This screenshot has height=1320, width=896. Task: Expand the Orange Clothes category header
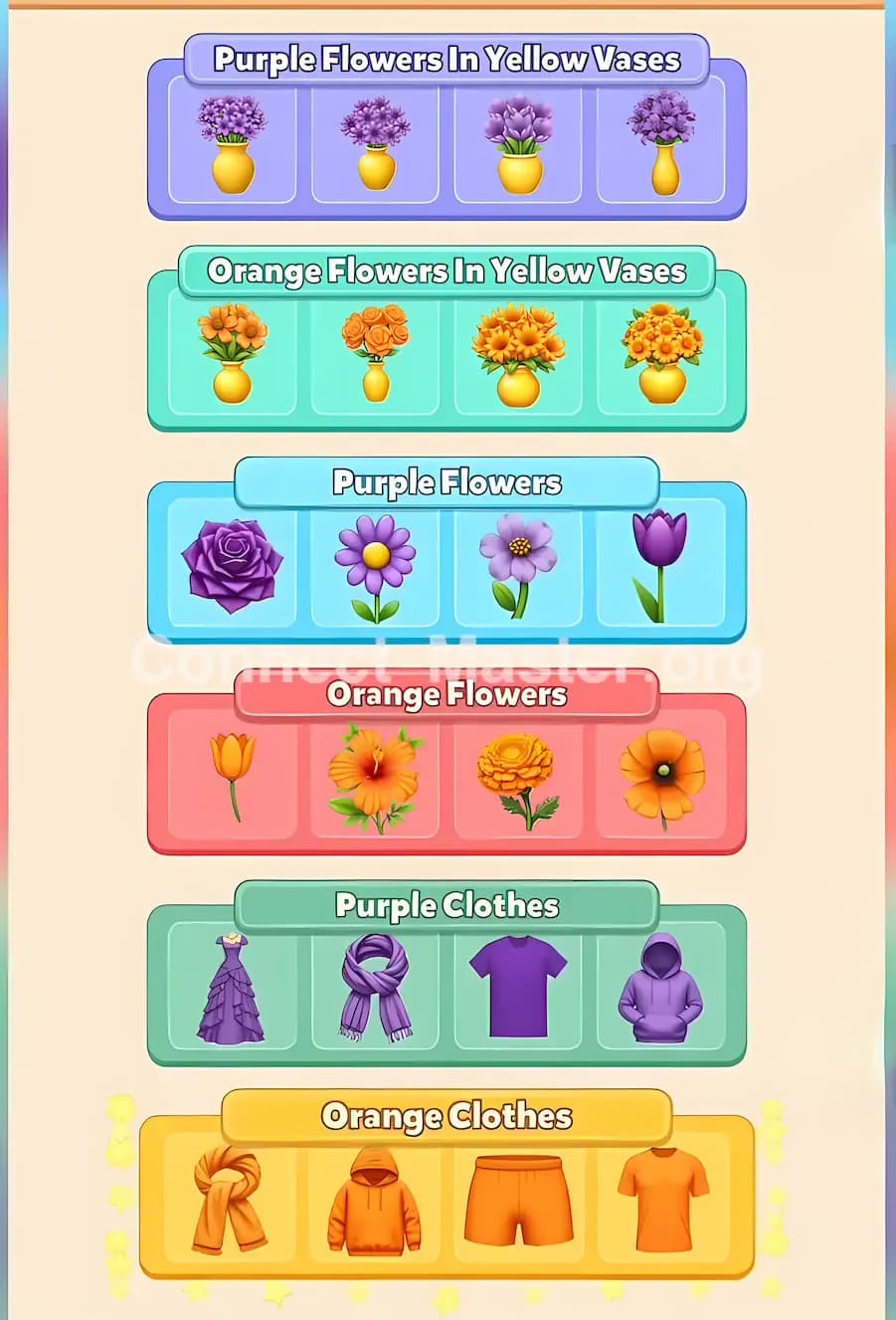[447, 1116]
